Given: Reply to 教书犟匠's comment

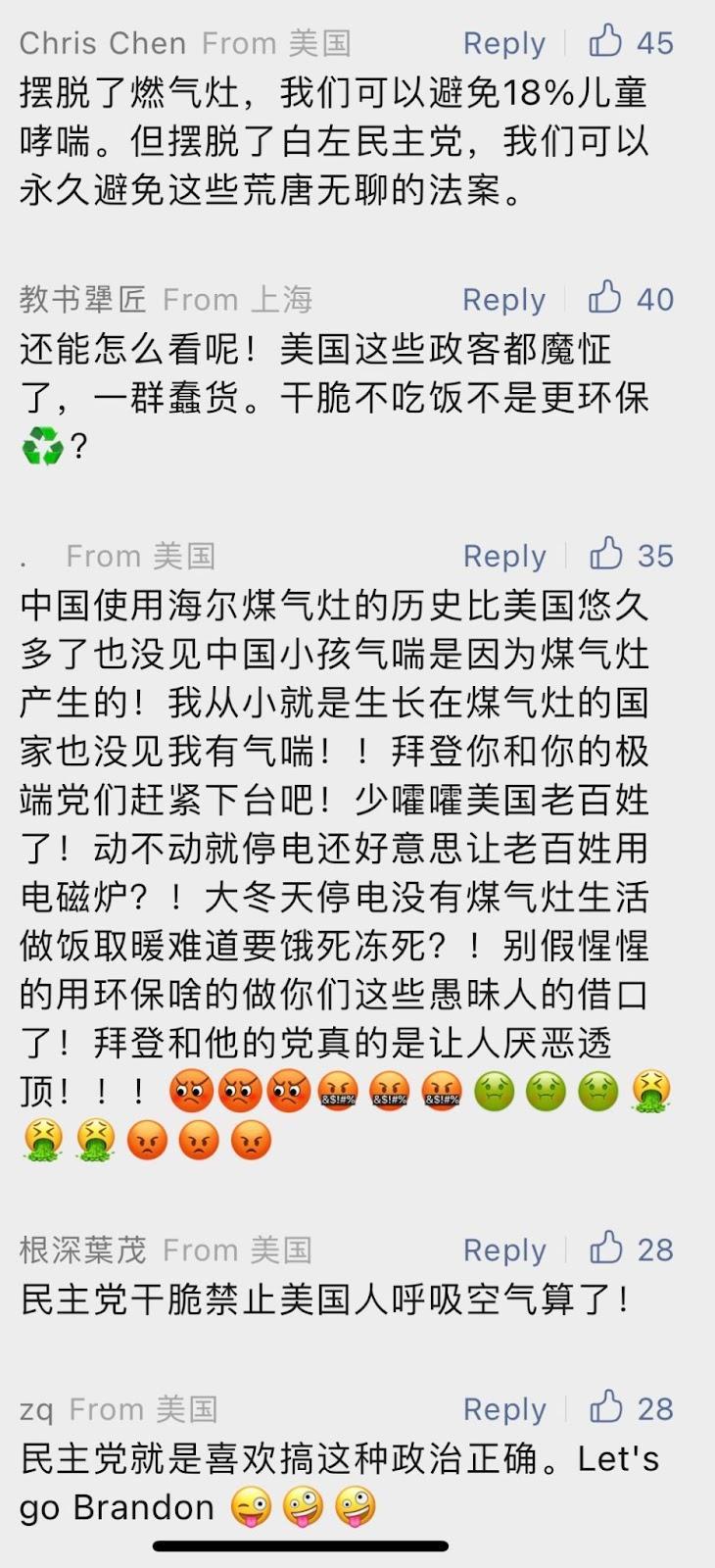Looking at the screenshot, I should pos(503,300).
